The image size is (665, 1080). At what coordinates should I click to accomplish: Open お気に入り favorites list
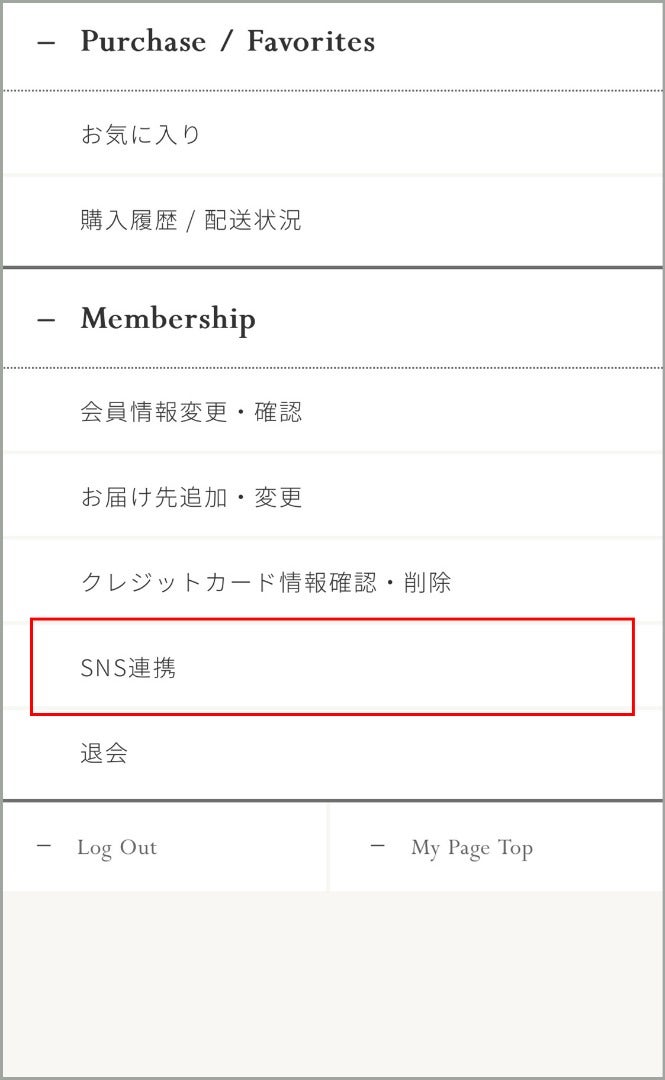(x=333, y=134)
